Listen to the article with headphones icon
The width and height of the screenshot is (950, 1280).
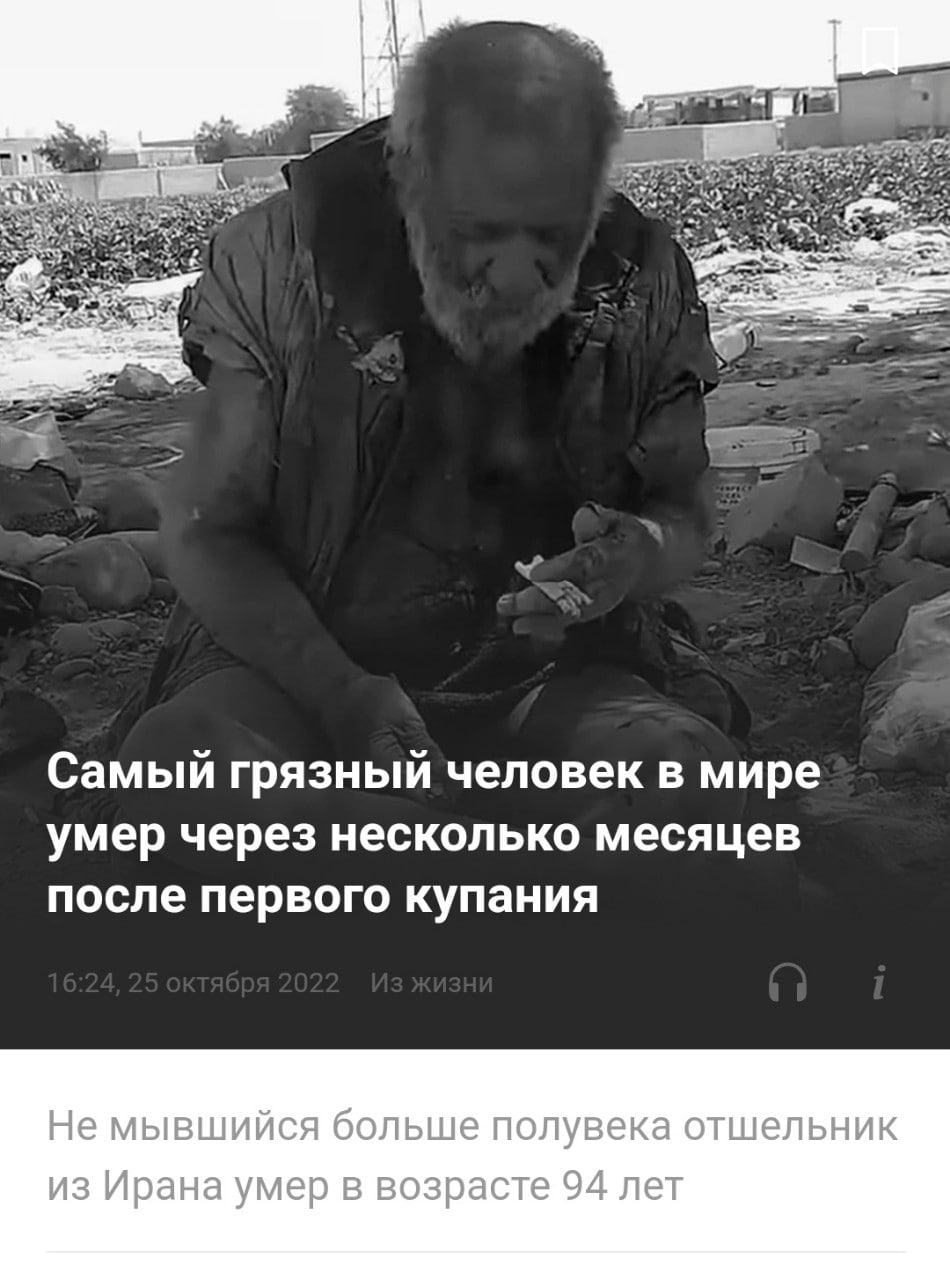click(x=787, y=984)
